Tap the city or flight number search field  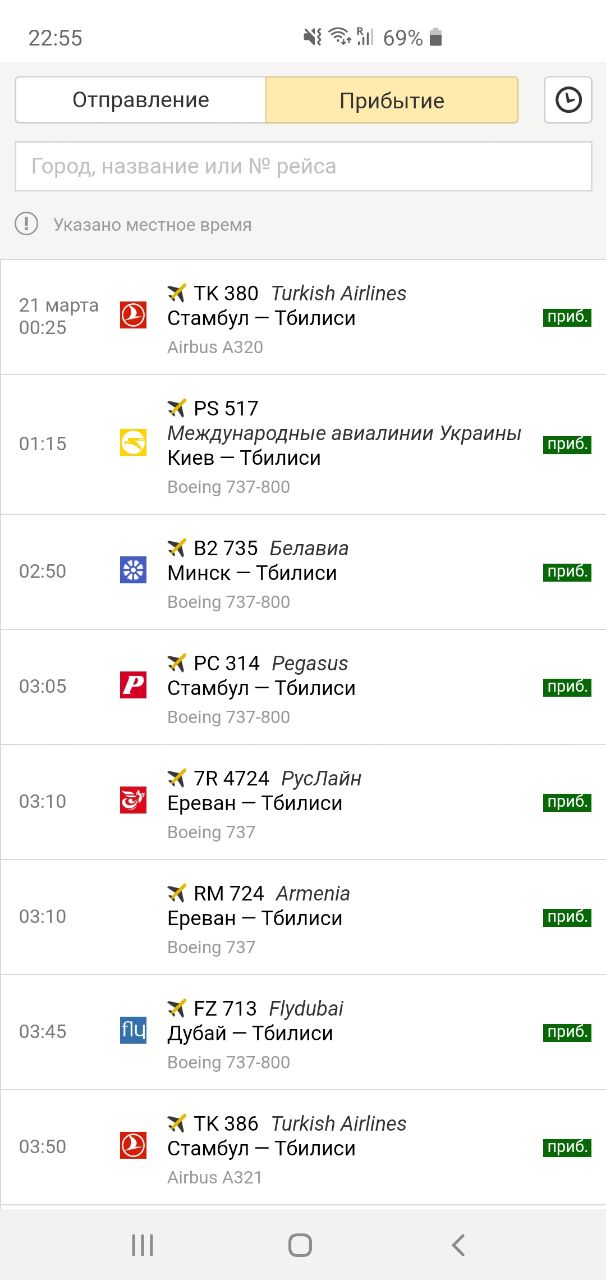(303, 166)
